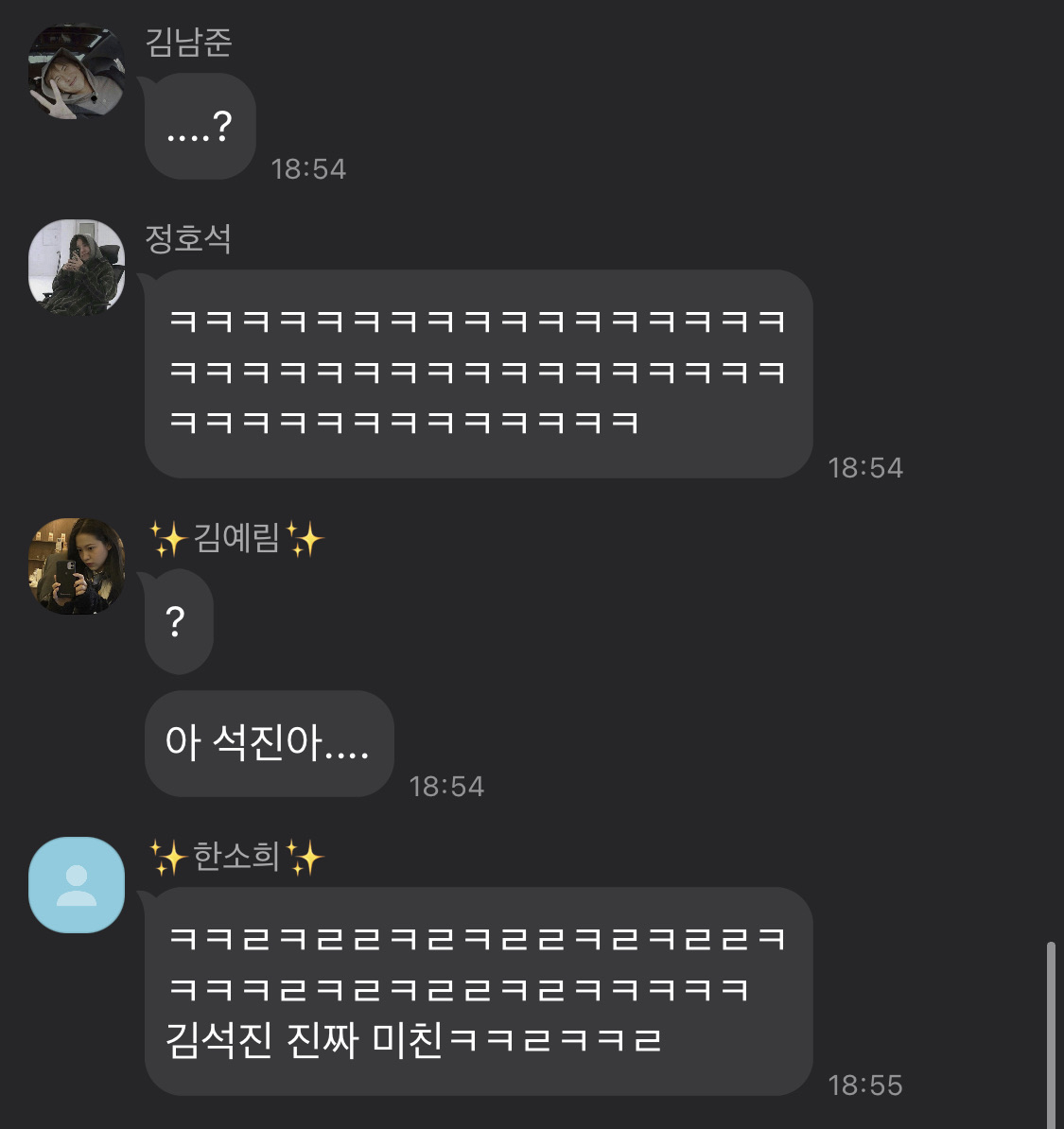
Task: Open 김남준's profile picture
Action: (77, 72)
